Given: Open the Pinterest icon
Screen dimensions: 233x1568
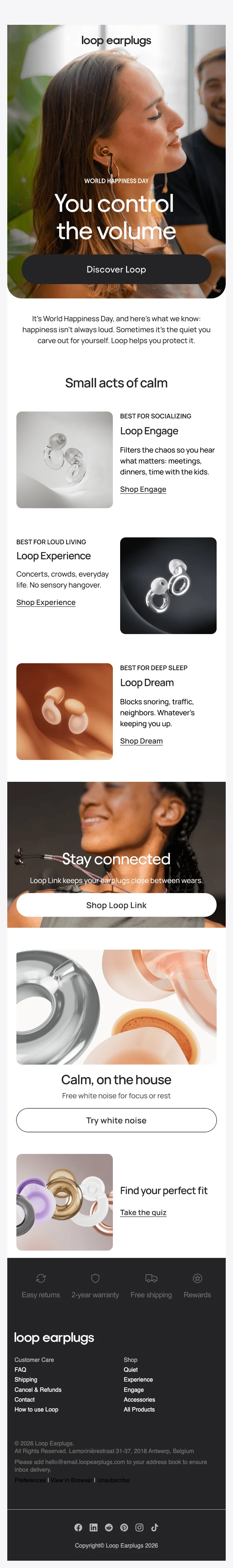Looking at the screenshot, I should pos(124,1527).
